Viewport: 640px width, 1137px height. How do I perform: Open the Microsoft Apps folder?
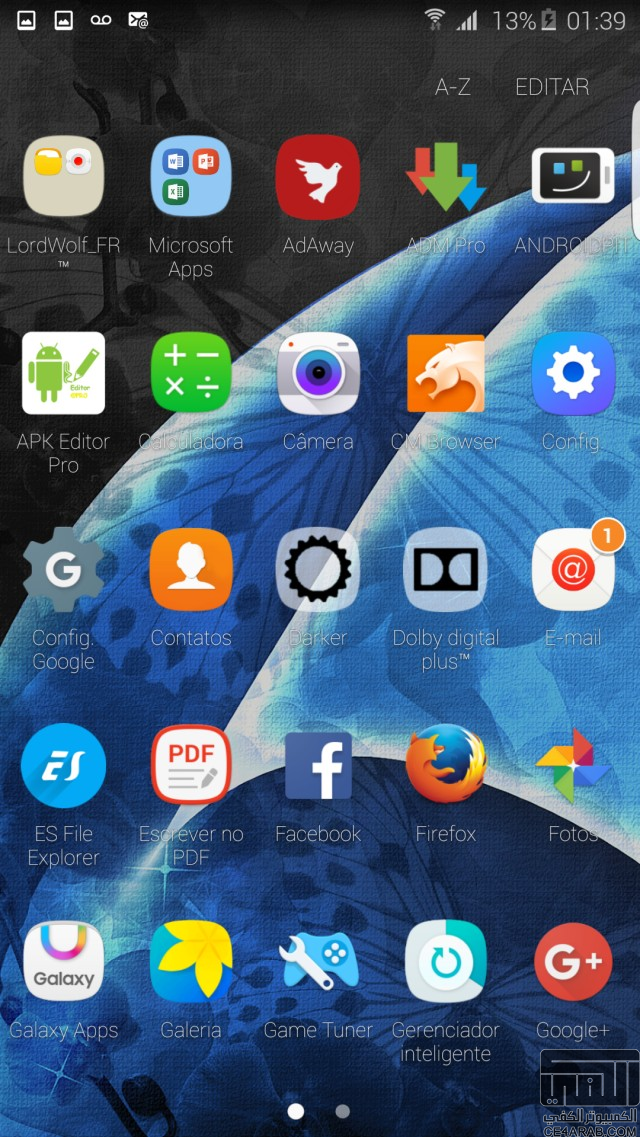coord(191,177)
